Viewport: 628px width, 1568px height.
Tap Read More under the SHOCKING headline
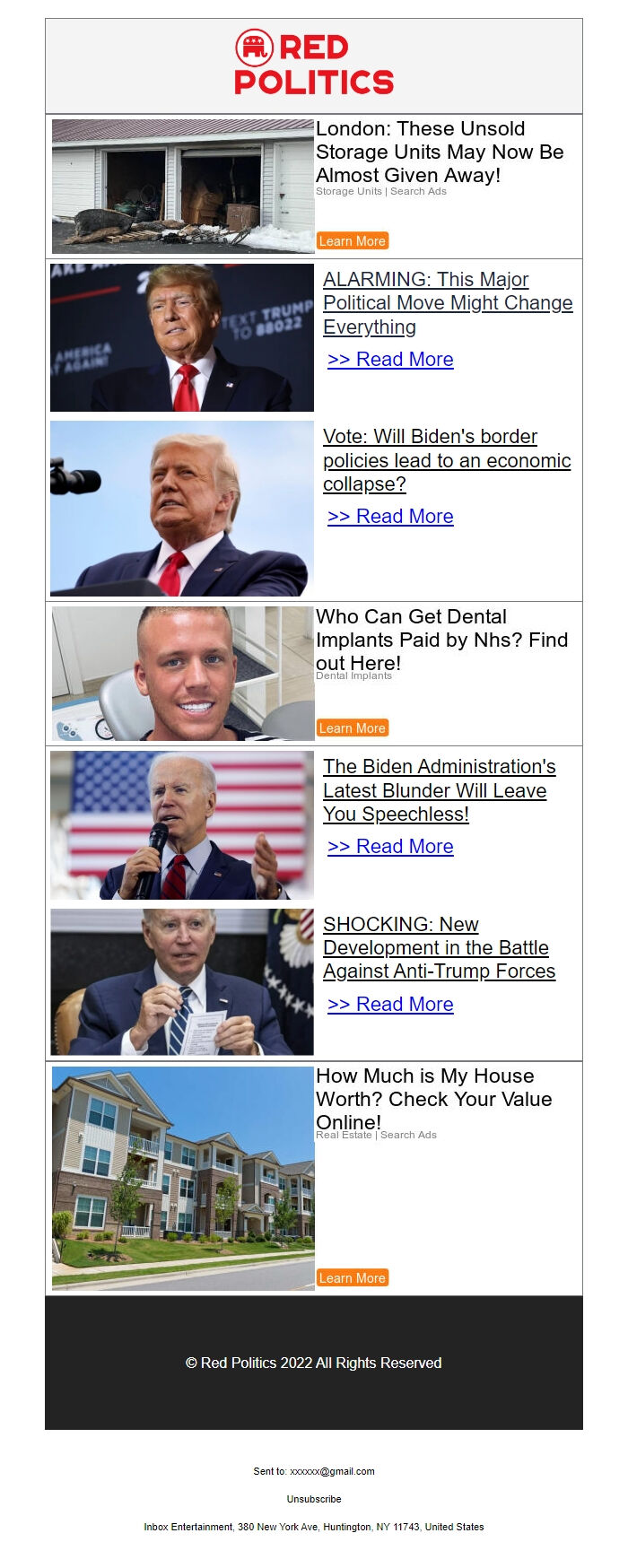(390, 1005)
